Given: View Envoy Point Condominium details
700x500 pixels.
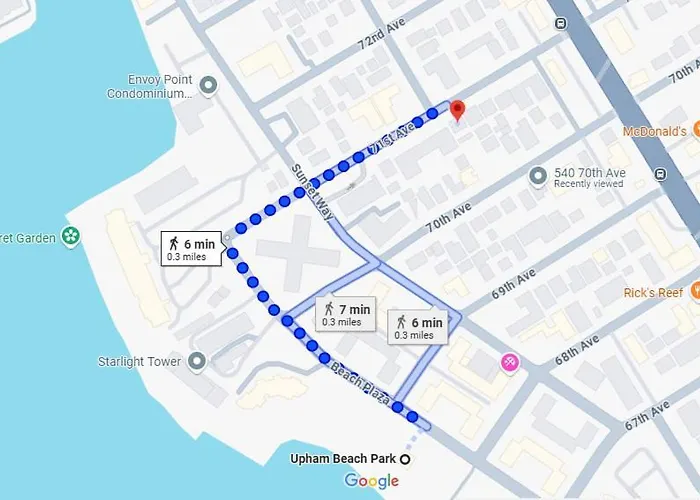Looking at the screenshot, I should click(x=208, y=87).
